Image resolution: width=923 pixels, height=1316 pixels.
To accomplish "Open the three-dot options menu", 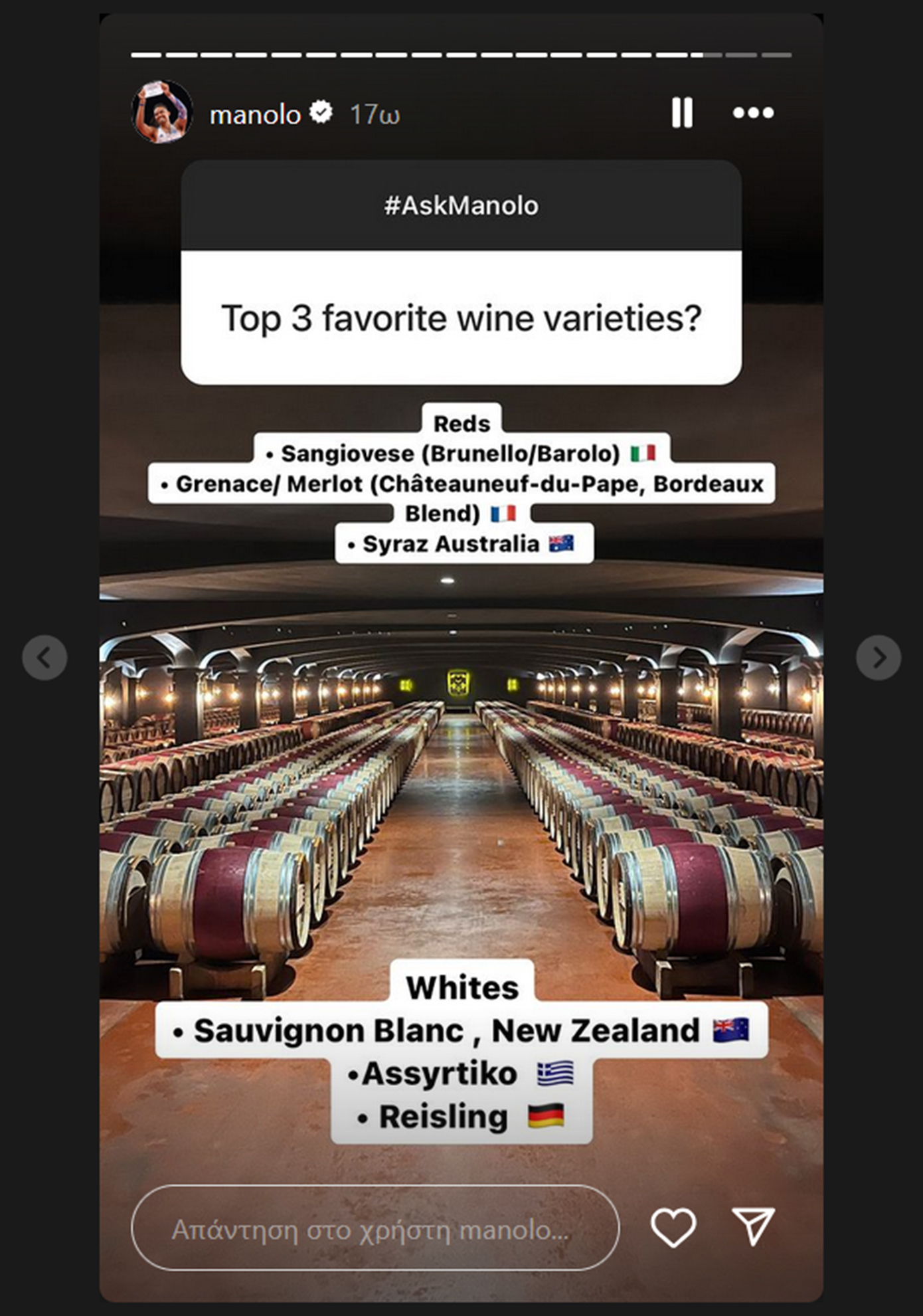I will (753, 113).
